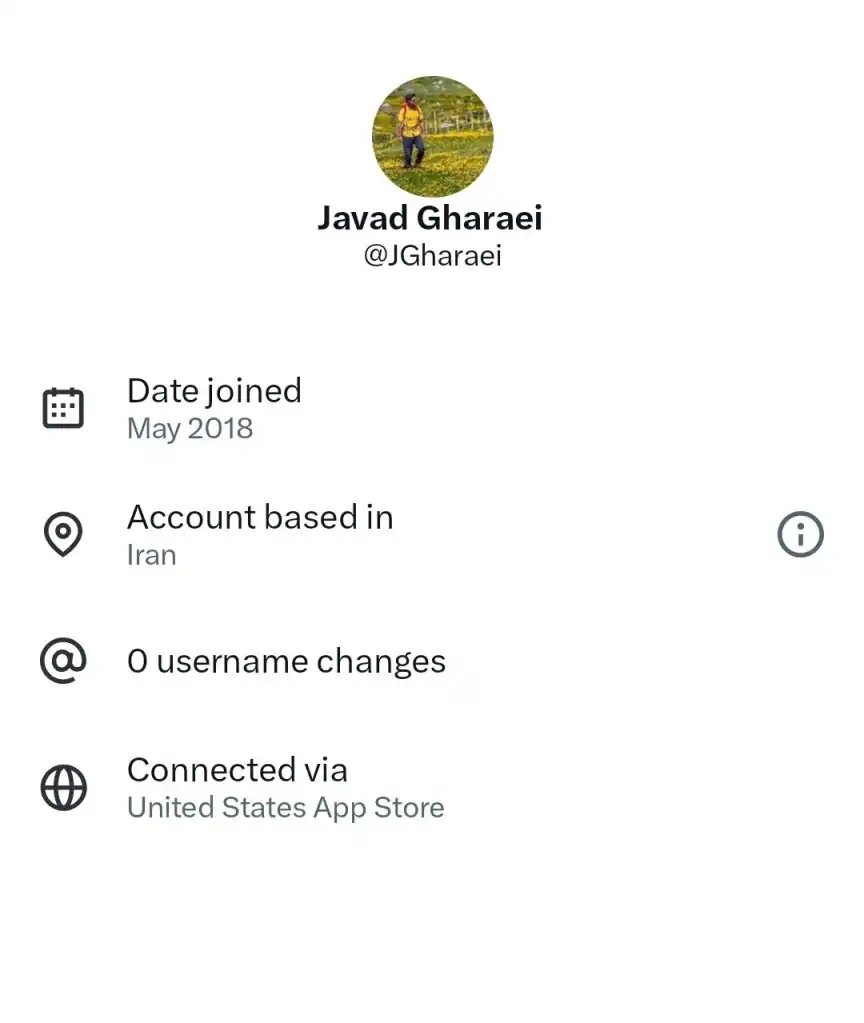Click the globe icon to check connection source
Image resolution: width=864 pixels, height=1023 pixels.
coord(62,788)
